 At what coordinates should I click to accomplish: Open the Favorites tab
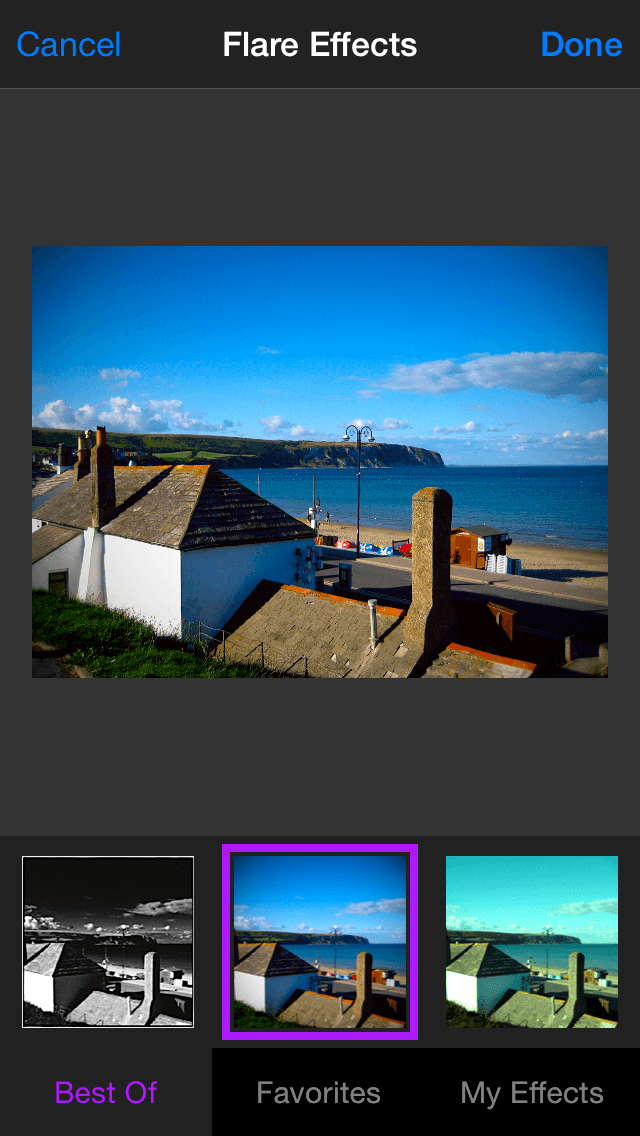318,1092
